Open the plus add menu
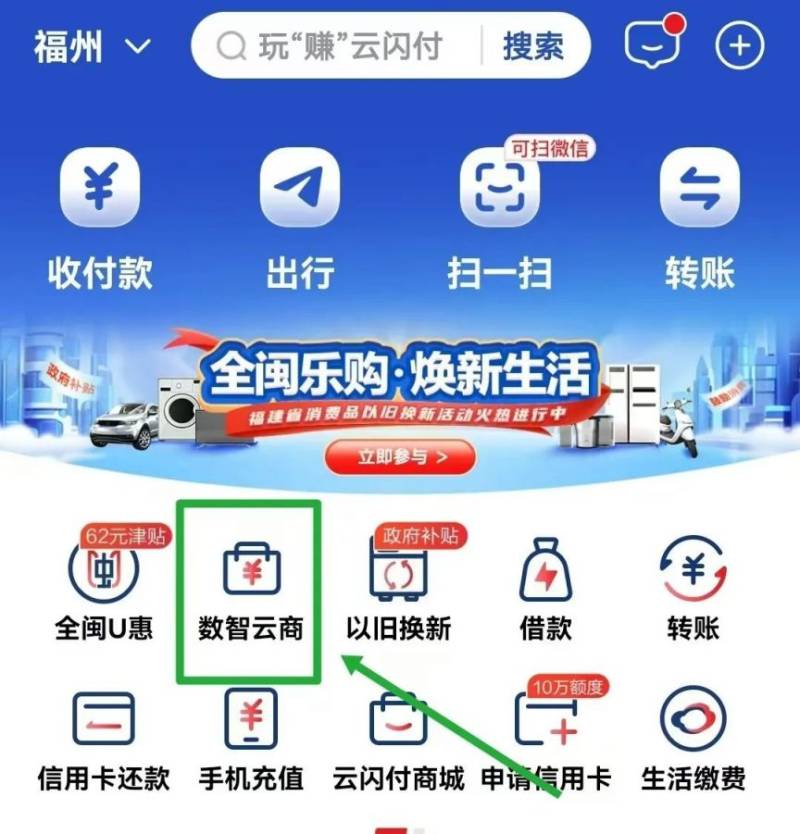Viewport: 800px width, 834px height. click(x=740, y=46)
